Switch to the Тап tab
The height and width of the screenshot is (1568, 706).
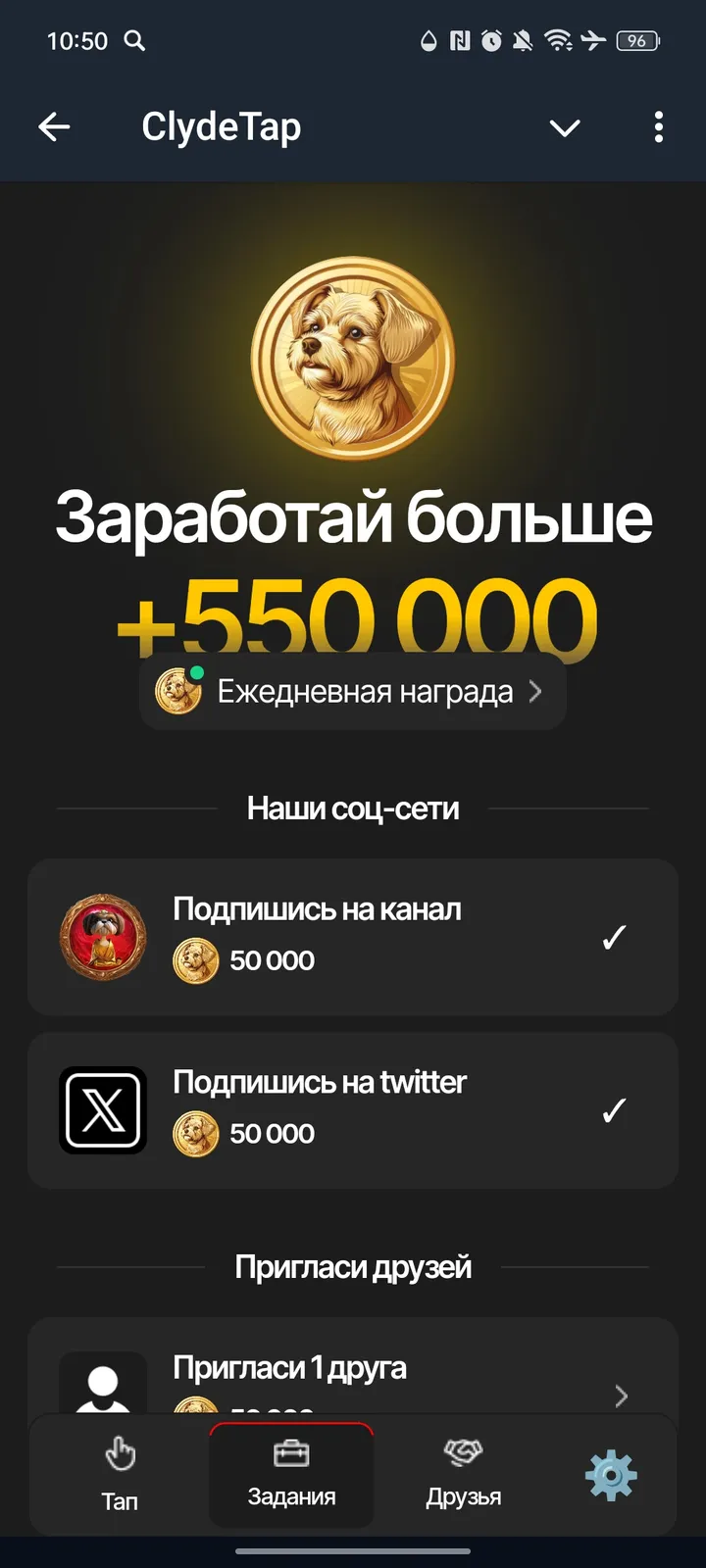click(x=120, y=1475)
